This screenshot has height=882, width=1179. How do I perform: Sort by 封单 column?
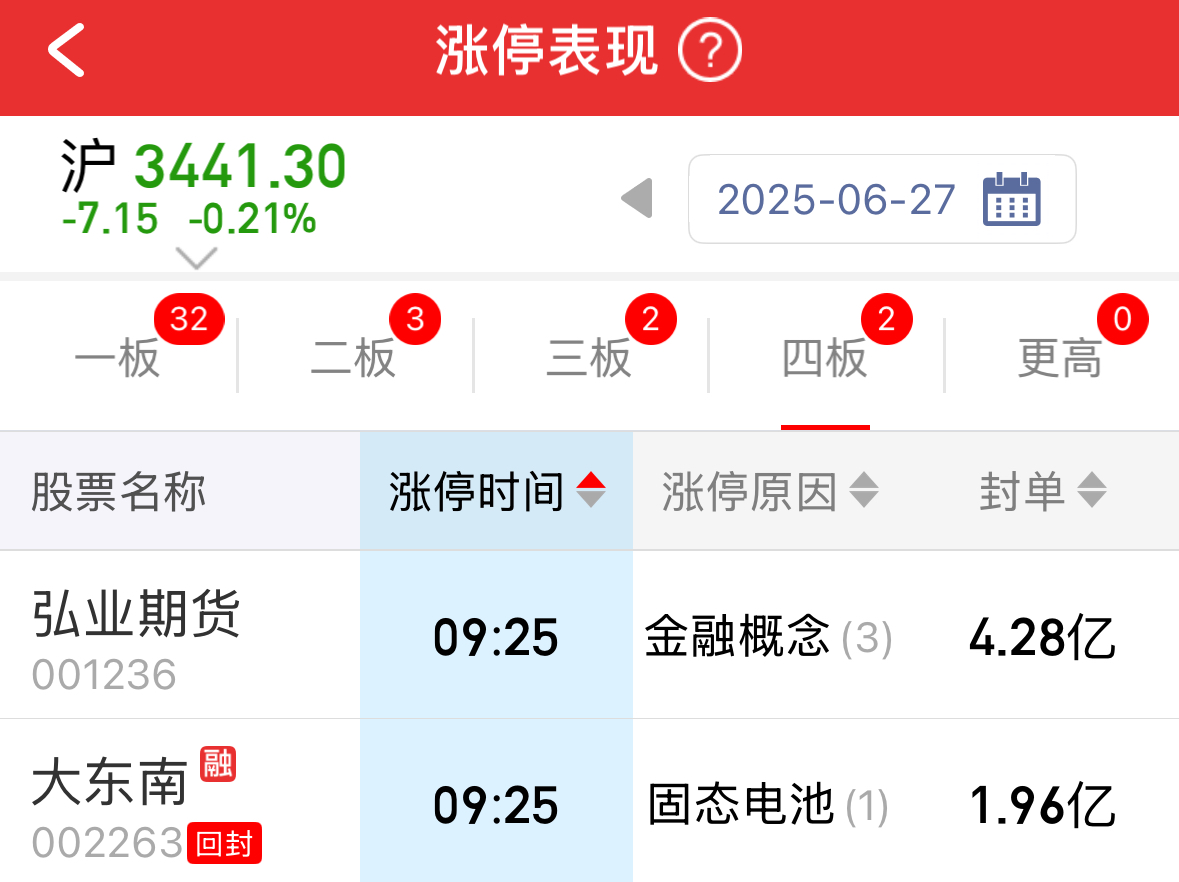click(x=1042, y=491)
